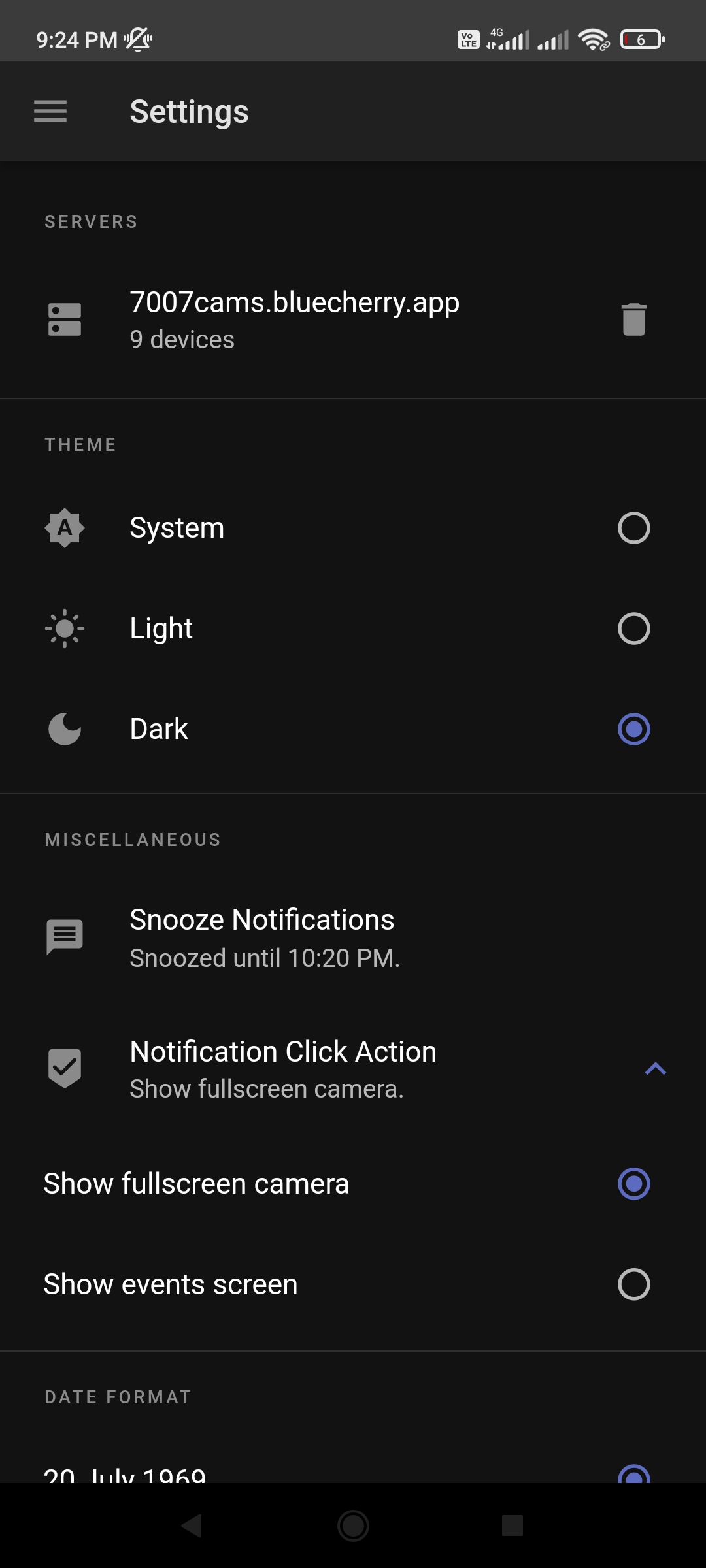
Task: Open Settings from the title bar
Action: point(189,111)
